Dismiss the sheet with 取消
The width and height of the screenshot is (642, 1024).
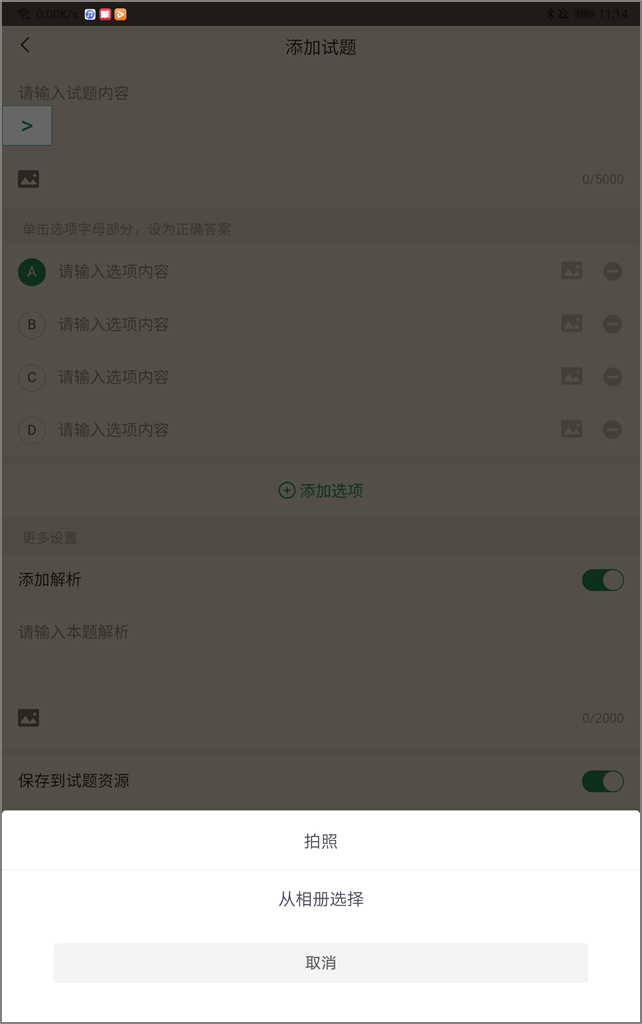321,962
